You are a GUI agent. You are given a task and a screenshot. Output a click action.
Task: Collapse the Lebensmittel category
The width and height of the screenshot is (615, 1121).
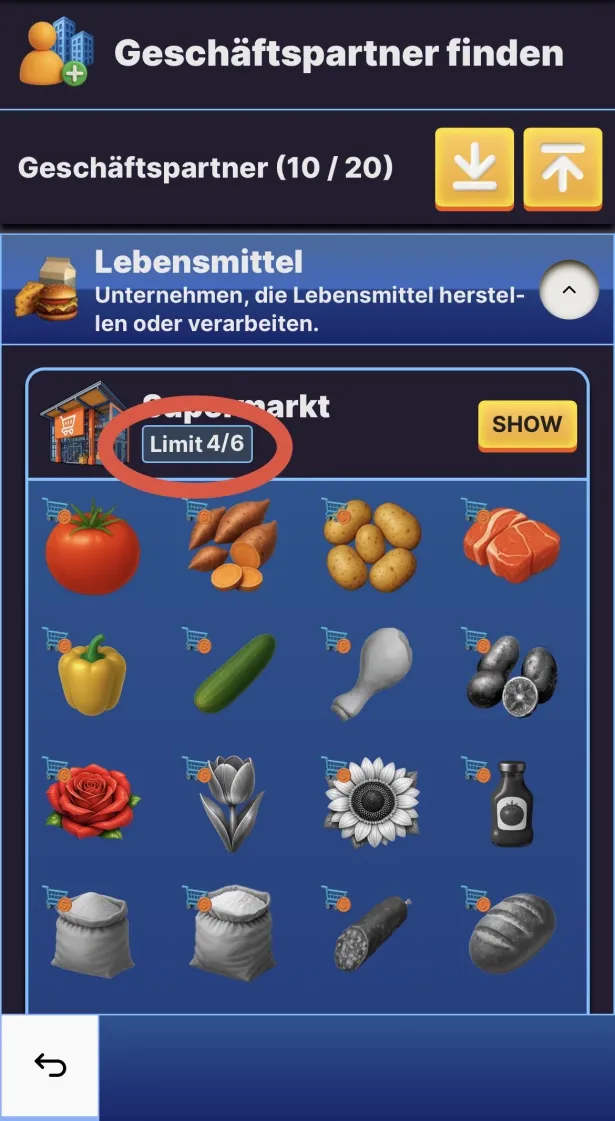point(568,290)
